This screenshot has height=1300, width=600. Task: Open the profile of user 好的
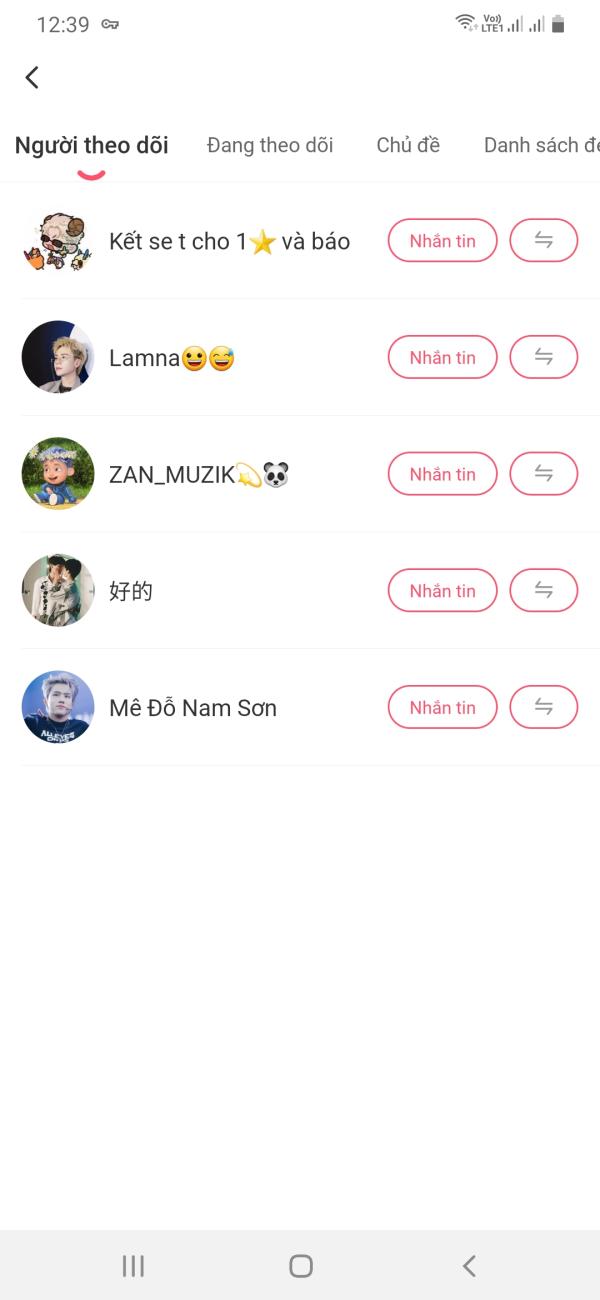130,591
